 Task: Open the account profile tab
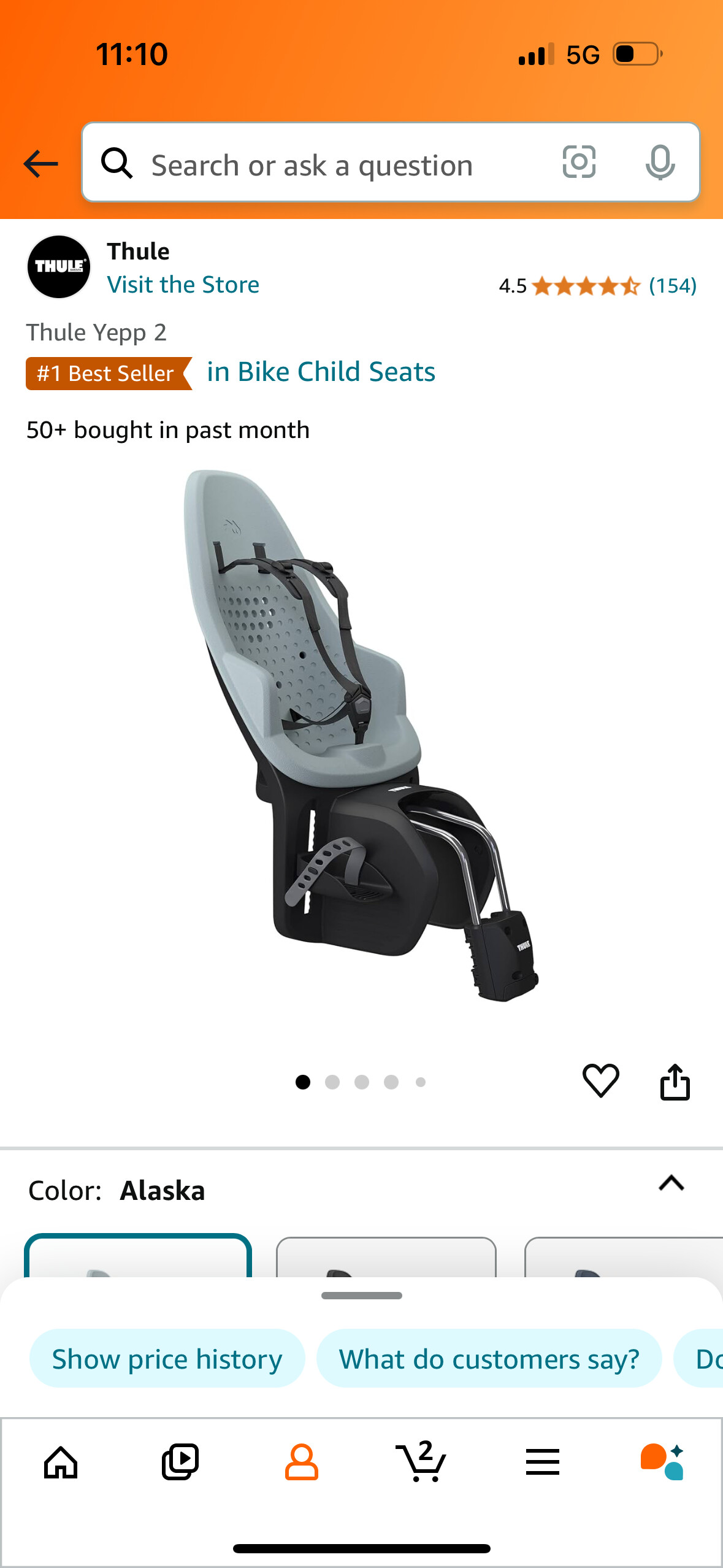(301, 1462)
